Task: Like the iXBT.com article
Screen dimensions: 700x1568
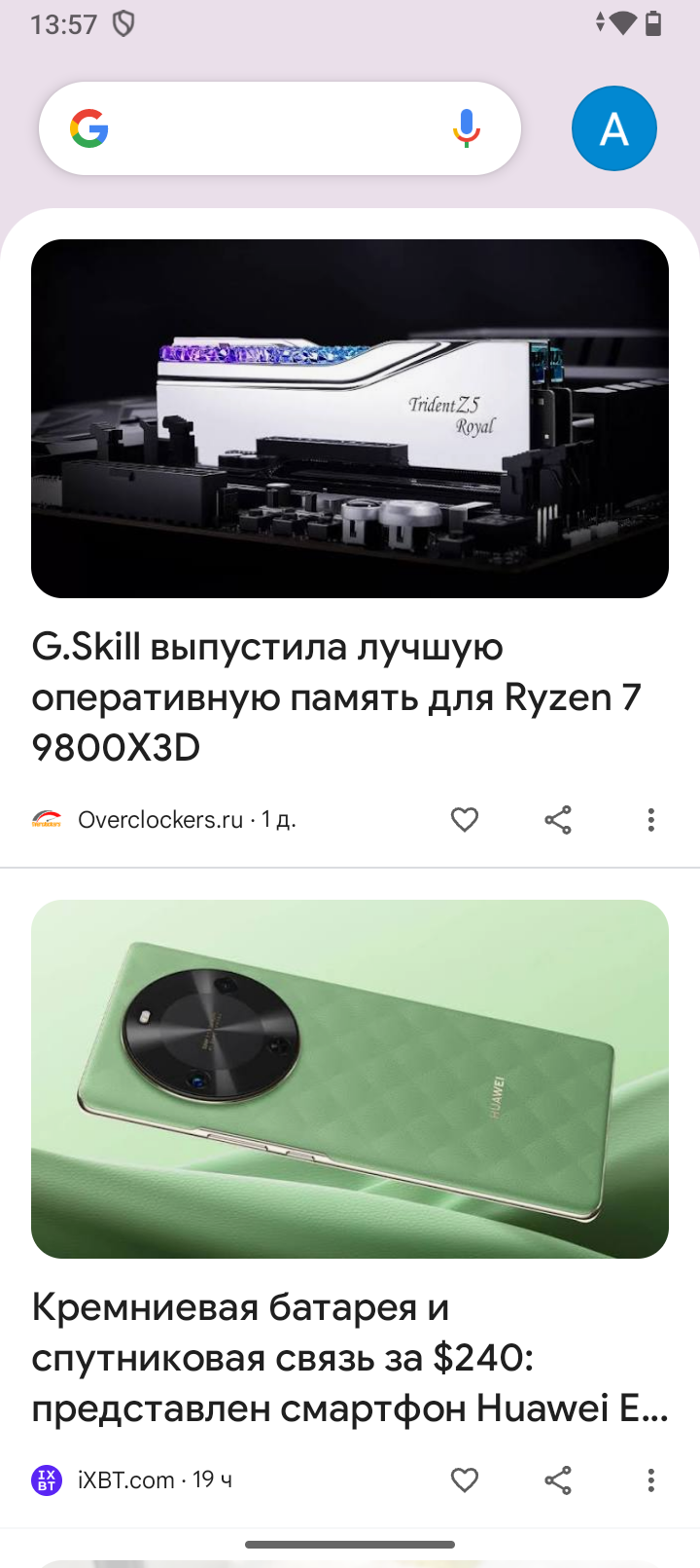Action: 465,1480
